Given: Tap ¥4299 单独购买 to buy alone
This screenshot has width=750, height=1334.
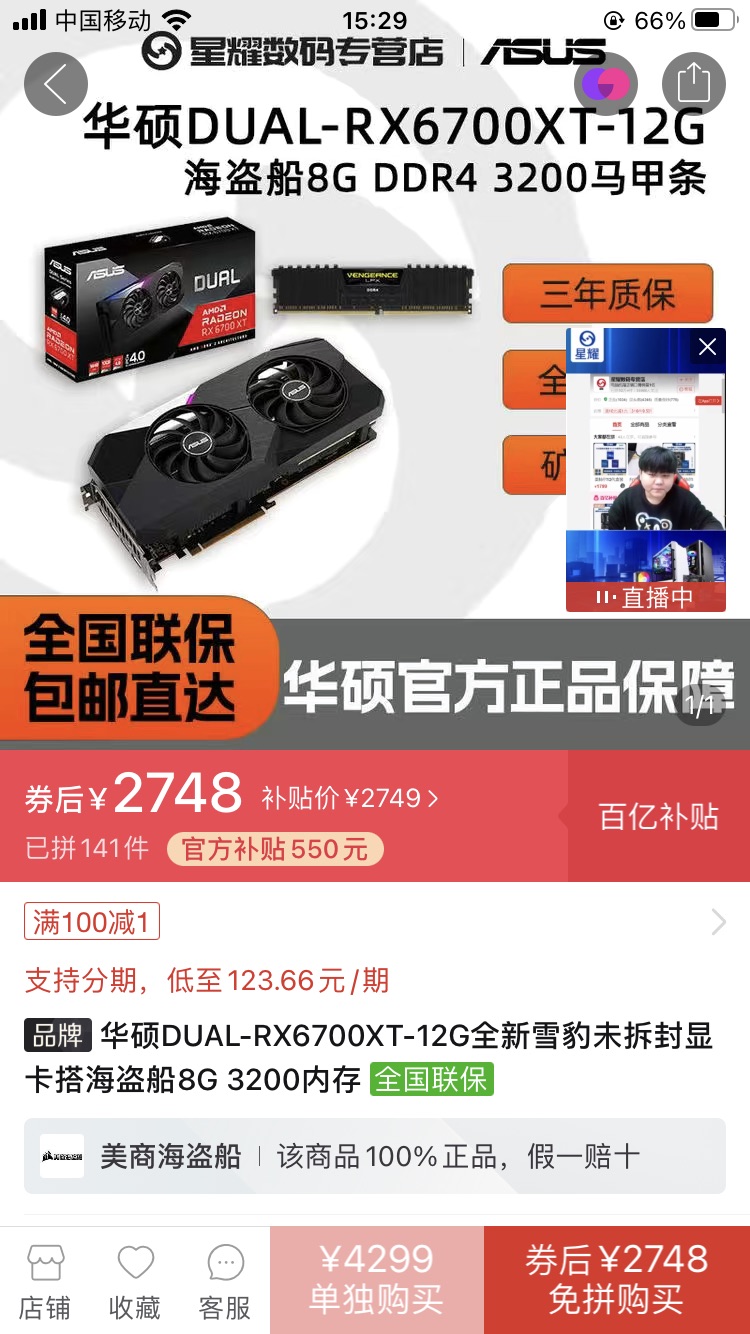Looking at the screenshot, I should click(374, 1280).
